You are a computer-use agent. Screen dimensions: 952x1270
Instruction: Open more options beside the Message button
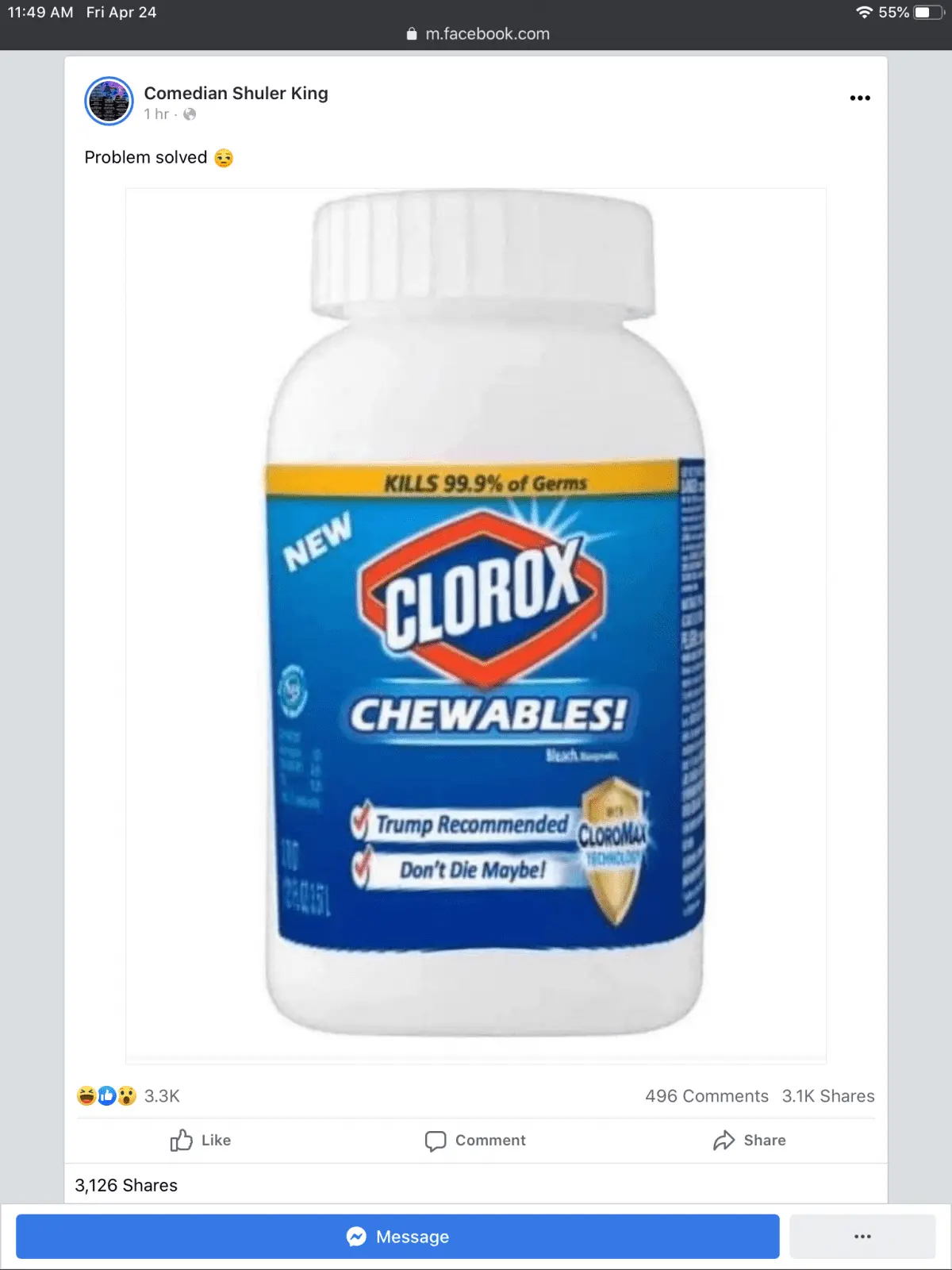tap(862, 1237)
